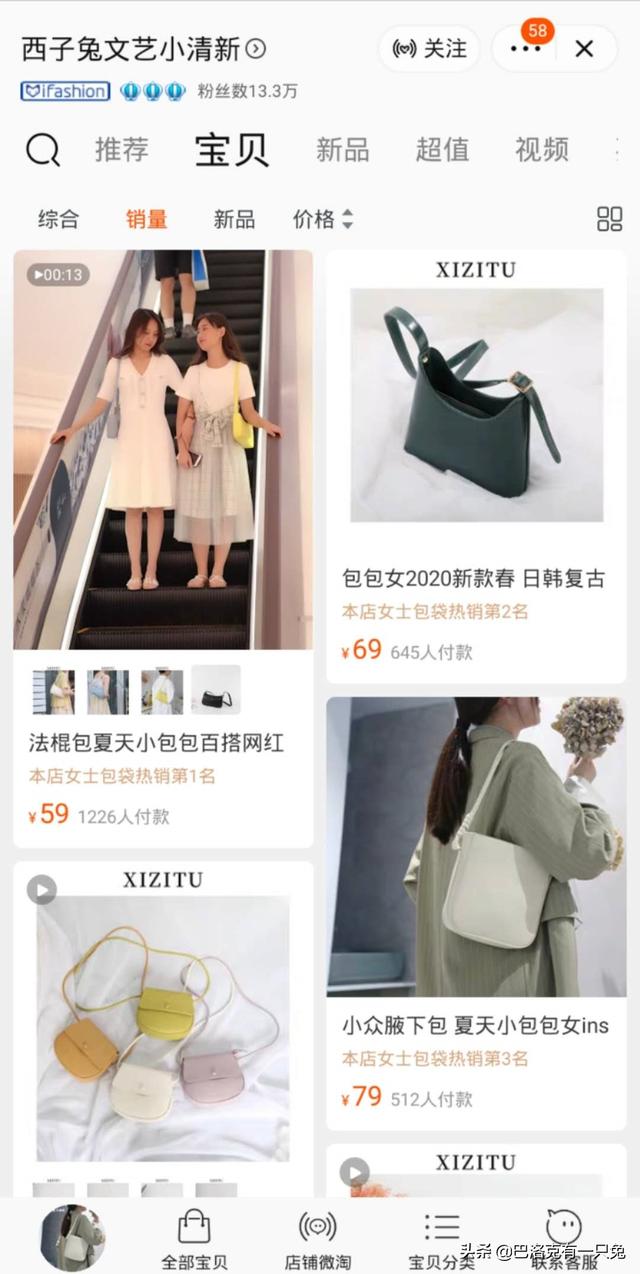Open the three-dot overflow menu

tap(525, 49)
